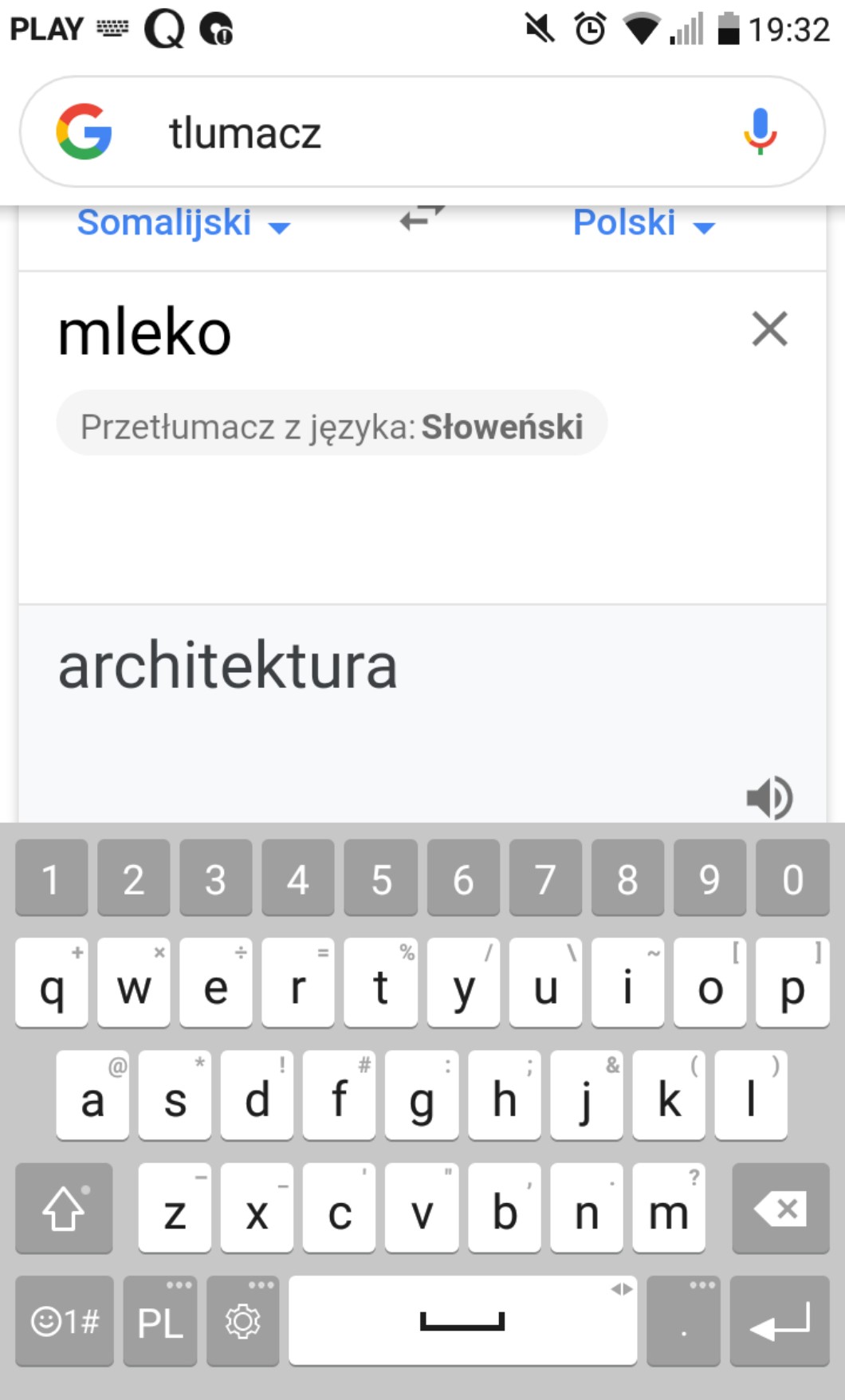
Task: Clear the entered text mleko
Action: tap(768, 329)
